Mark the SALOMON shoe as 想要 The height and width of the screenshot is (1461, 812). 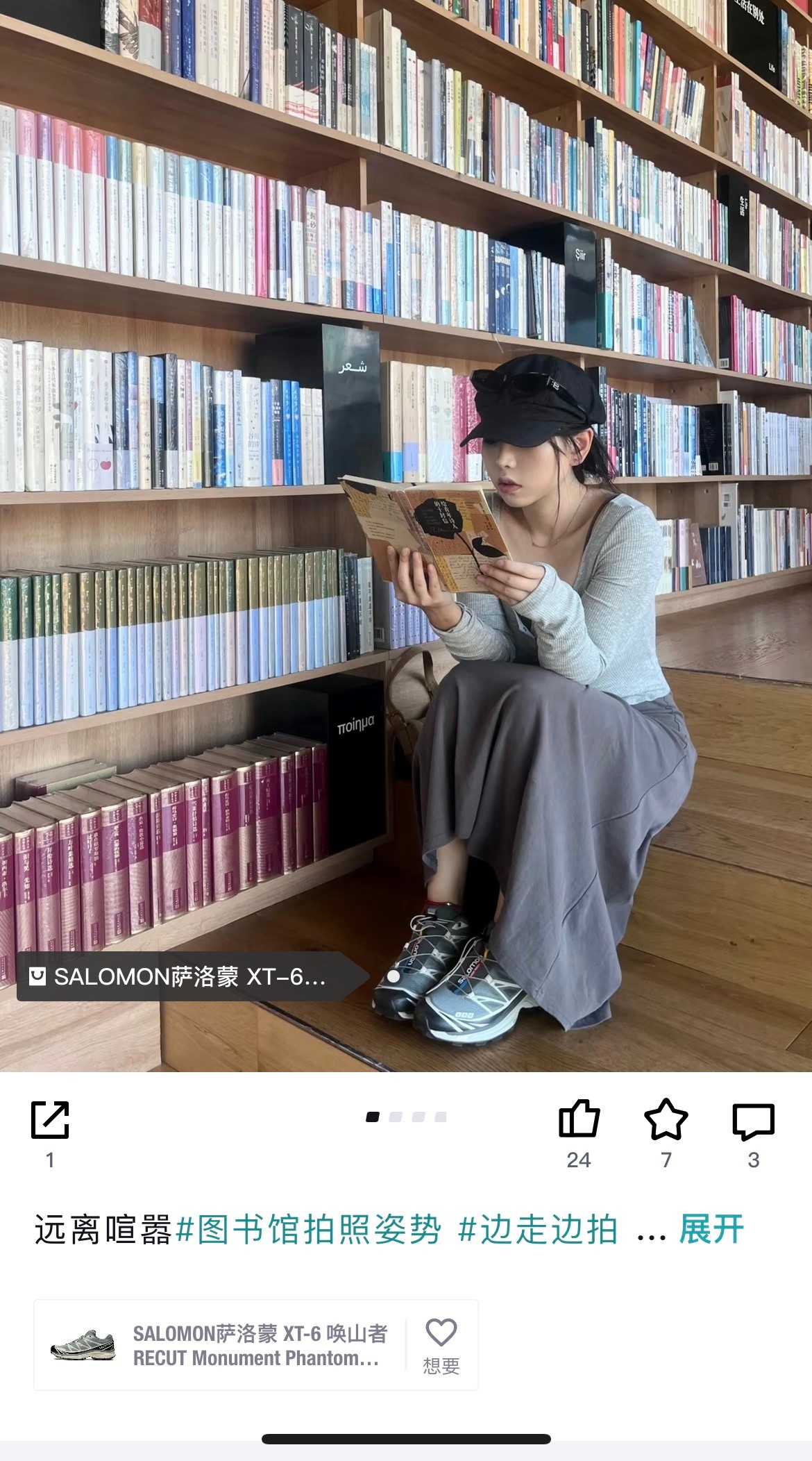pos(441,1346)
